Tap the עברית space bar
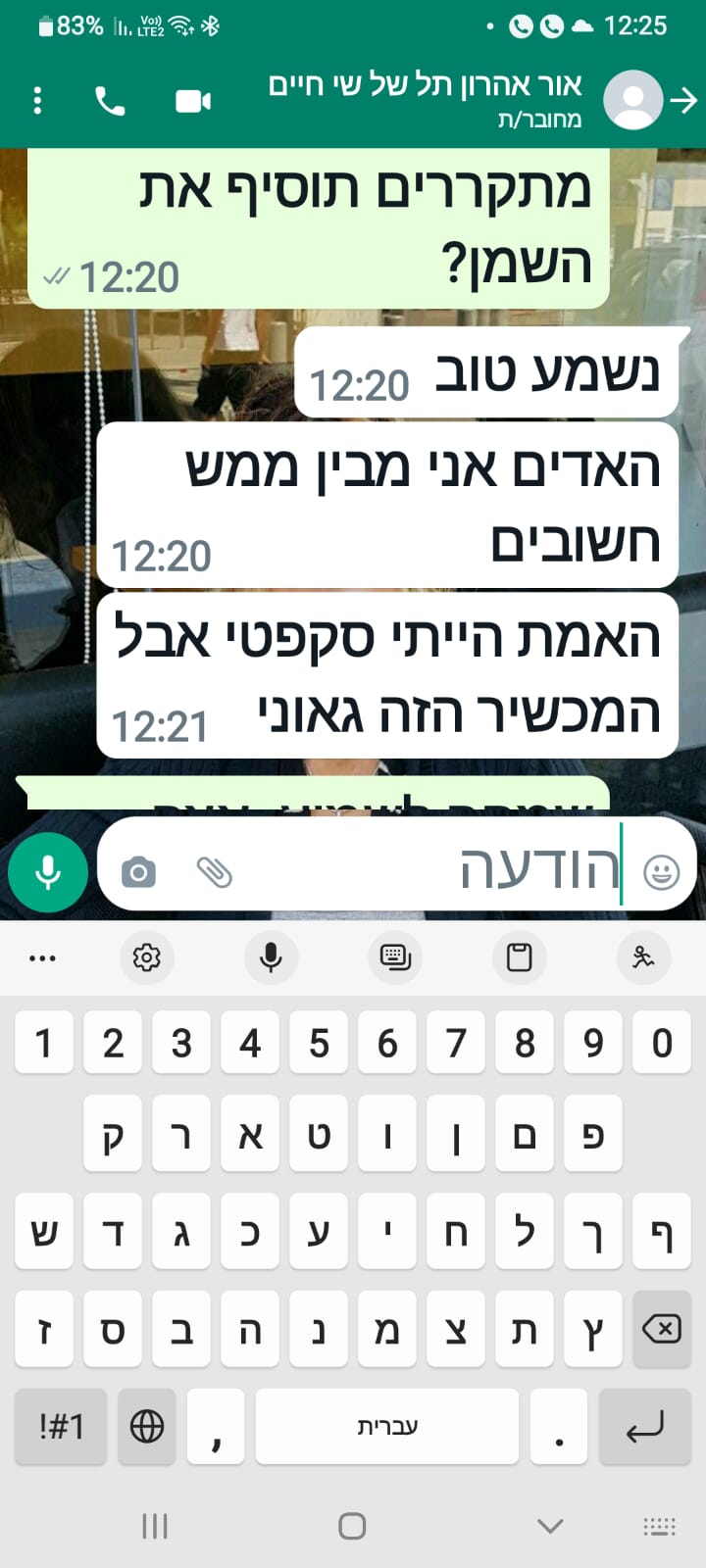This screenshot has width=706, height=1568. coord(387,1426)
